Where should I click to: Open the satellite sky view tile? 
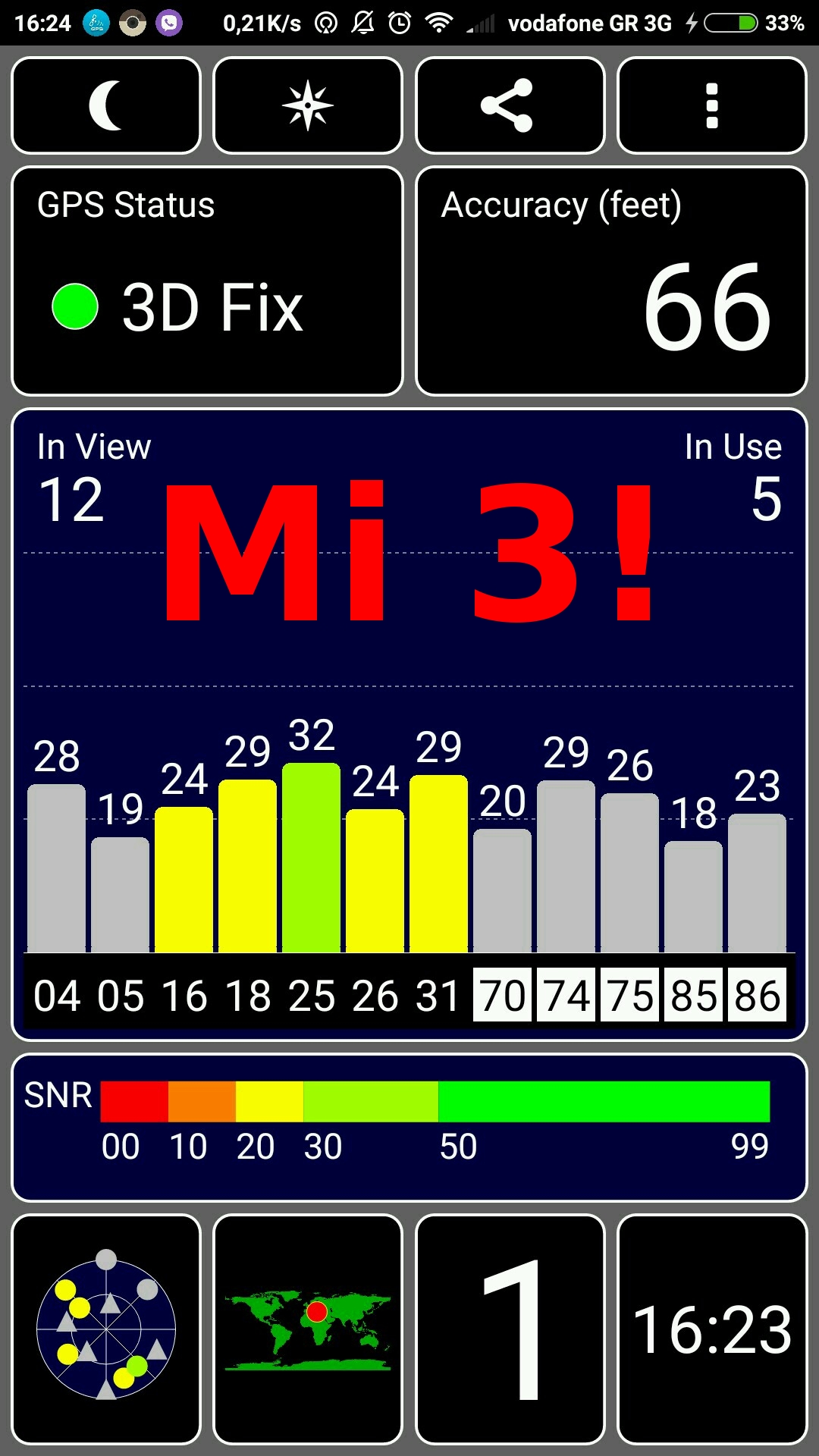106,1329
